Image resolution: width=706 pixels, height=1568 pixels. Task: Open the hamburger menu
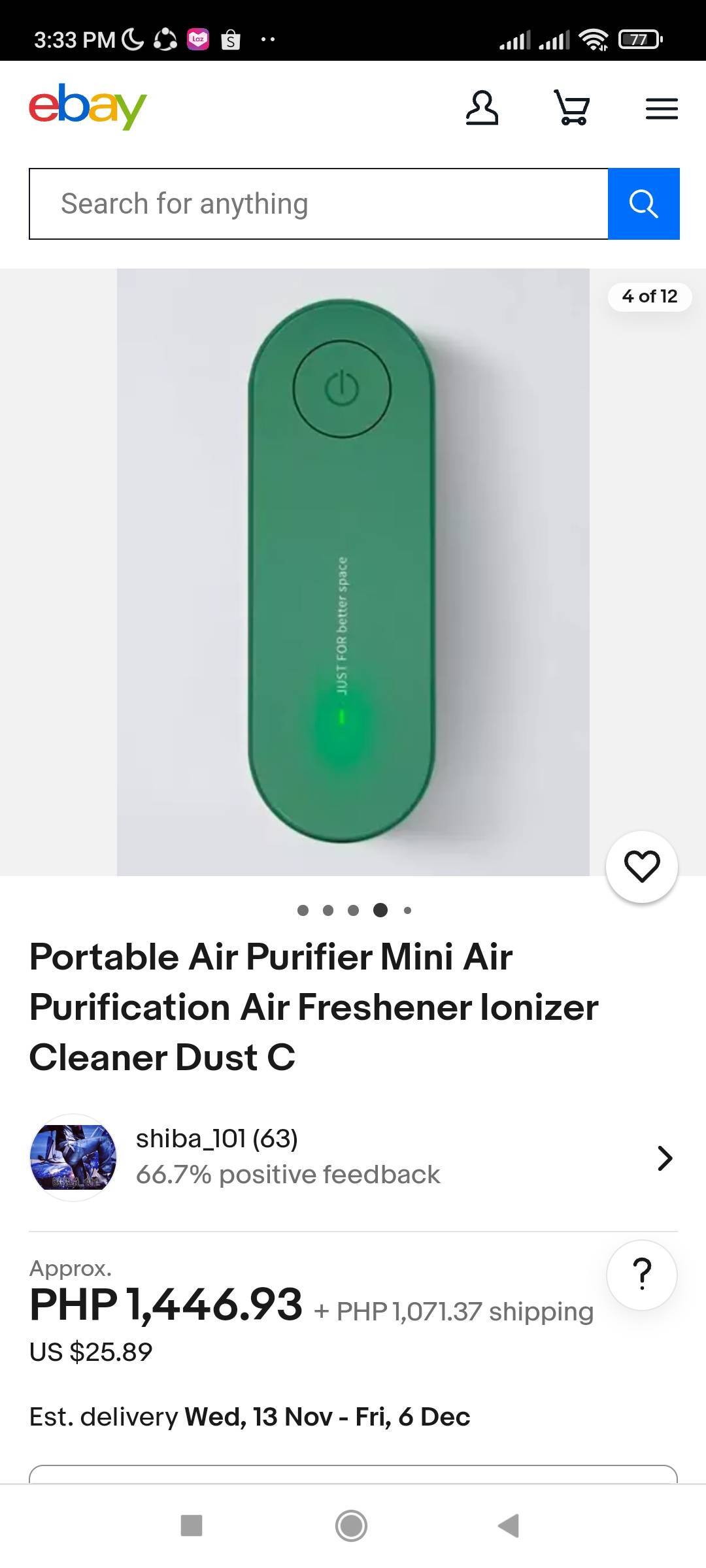coord(662,108)
